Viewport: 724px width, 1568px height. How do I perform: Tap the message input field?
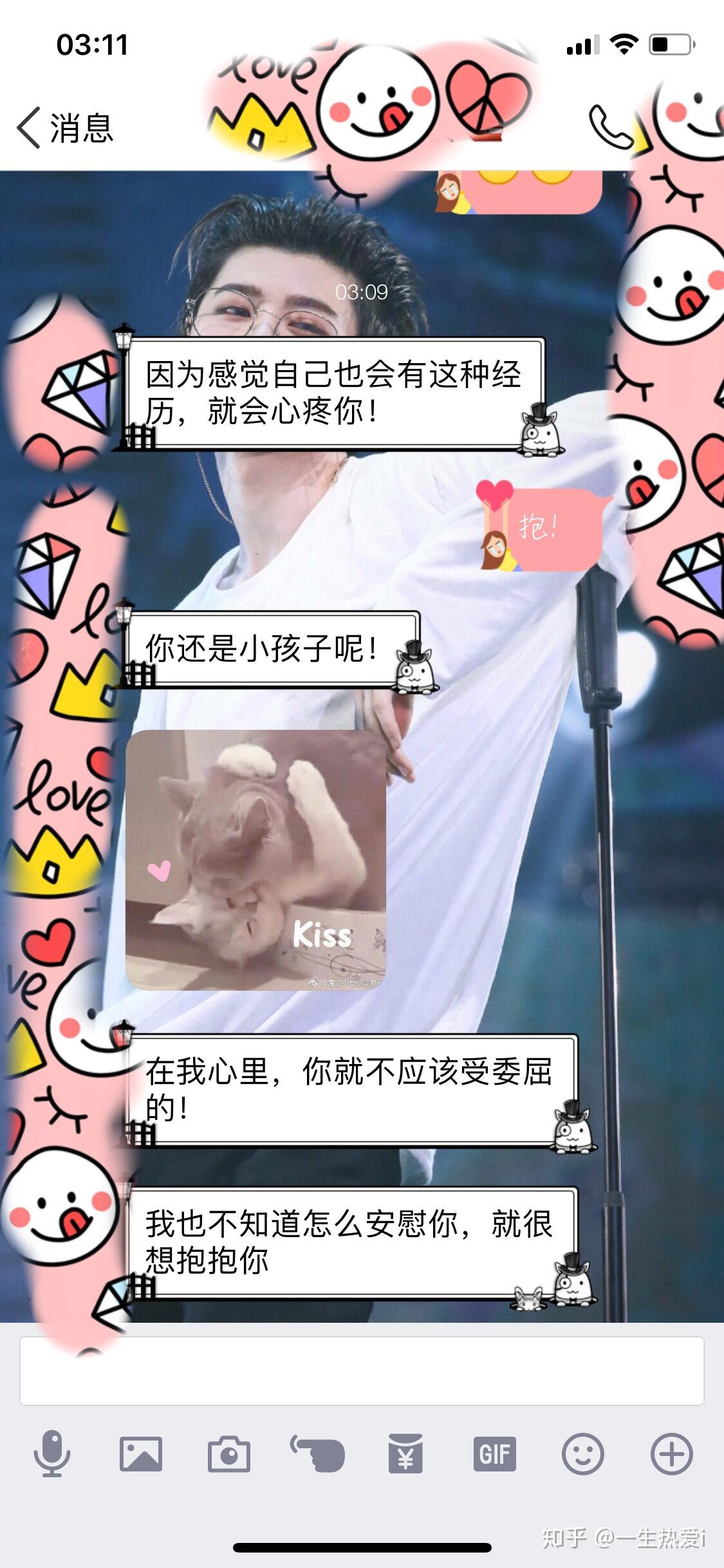coord(361,1371)
